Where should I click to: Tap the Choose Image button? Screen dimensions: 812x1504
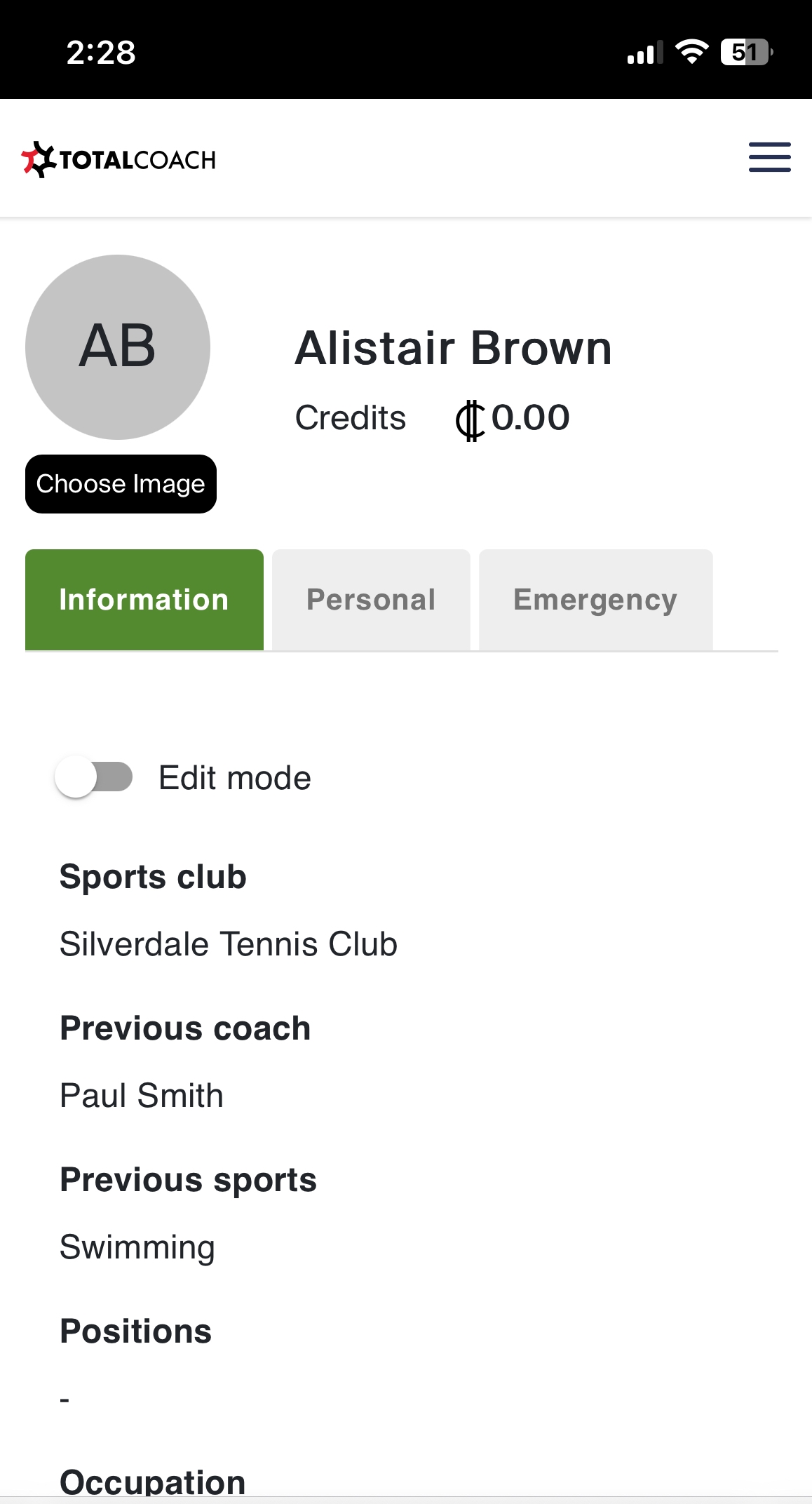click(x=121, y=484)
